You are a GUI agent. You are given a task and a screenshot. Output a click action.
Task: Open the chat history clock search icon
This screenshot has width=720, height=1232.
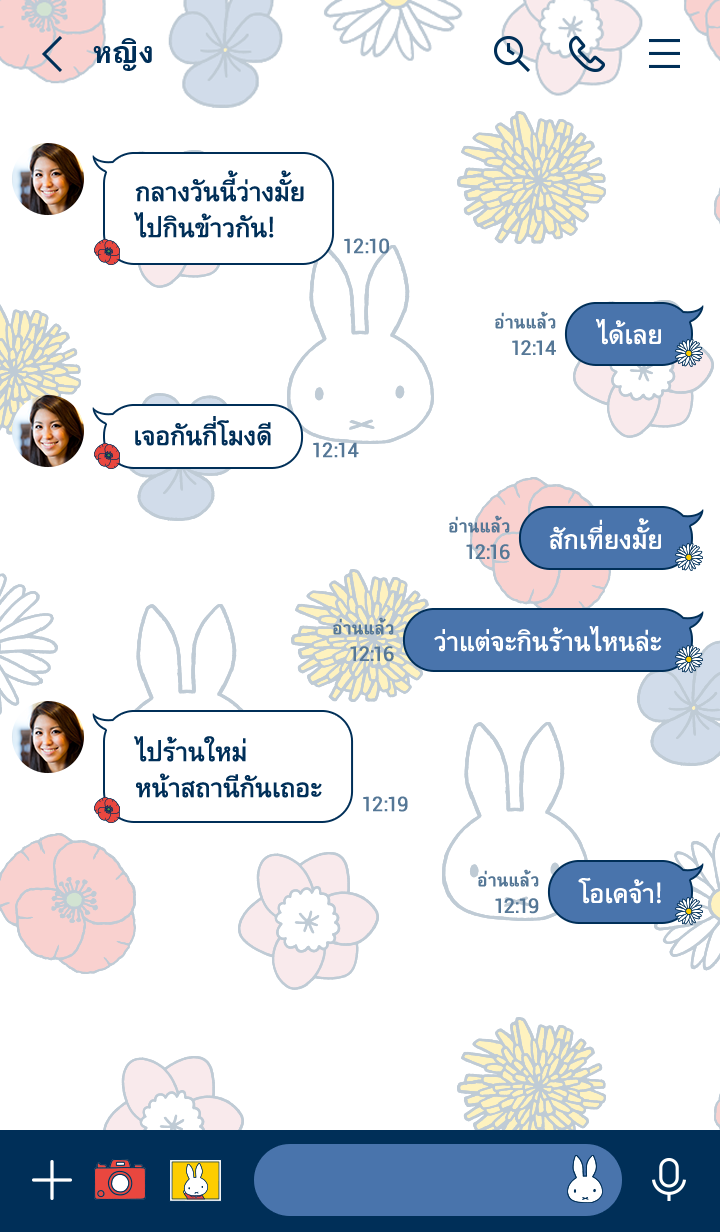(511, 54)
